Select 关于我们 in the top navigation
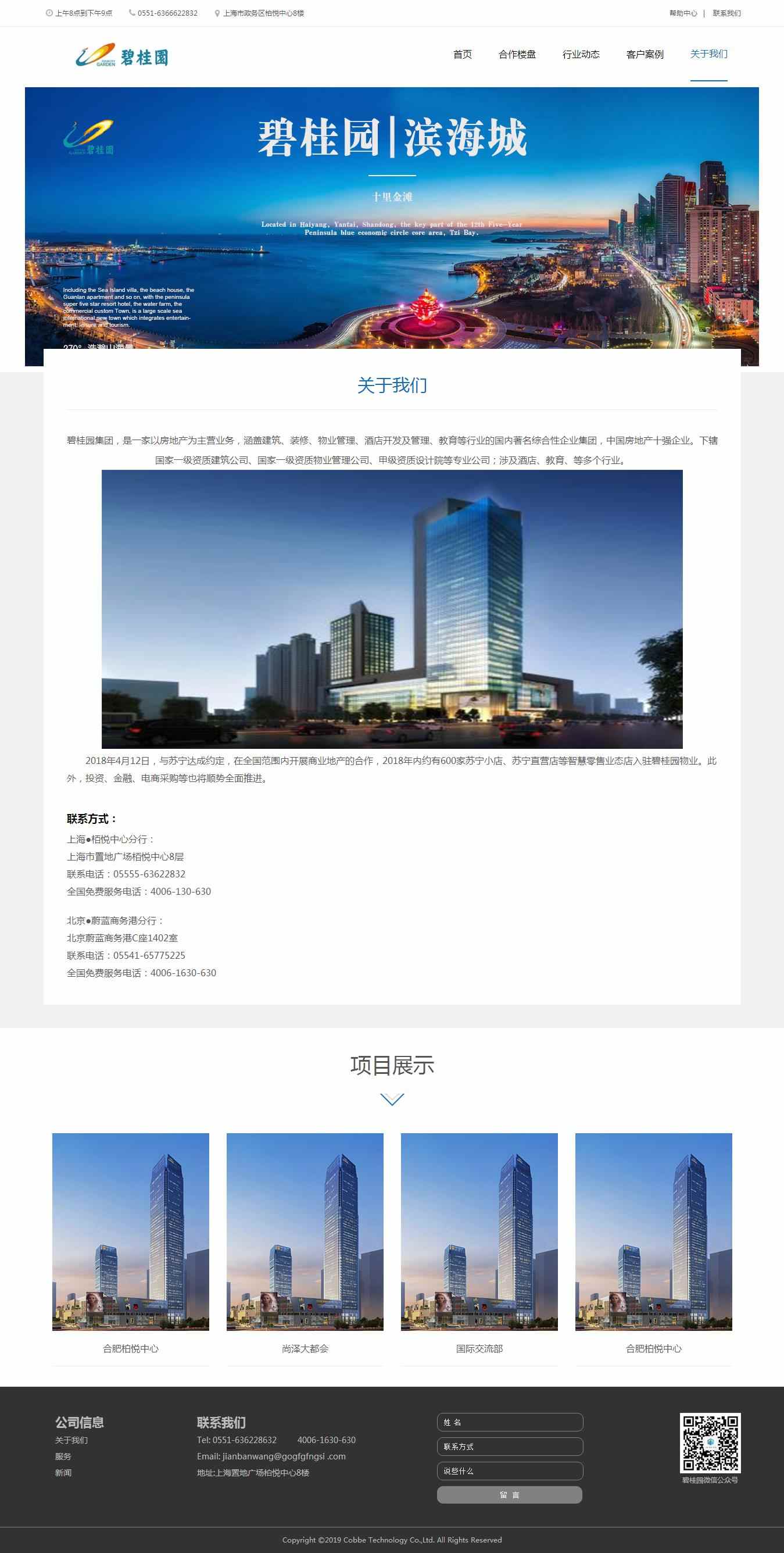Viewport: 784px width, 1553px height. pos(708,54)
